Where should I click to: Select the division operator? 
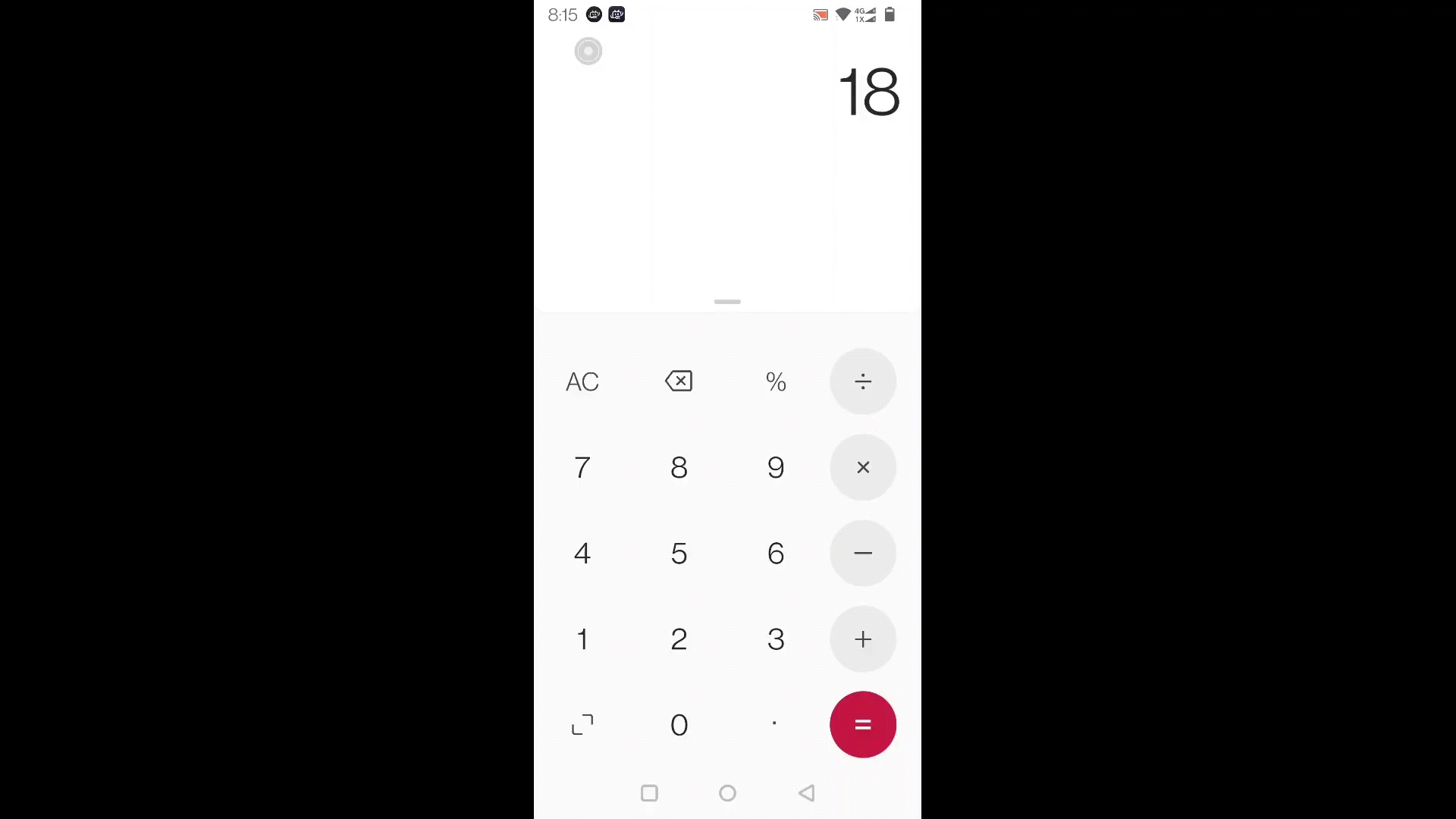863,381
